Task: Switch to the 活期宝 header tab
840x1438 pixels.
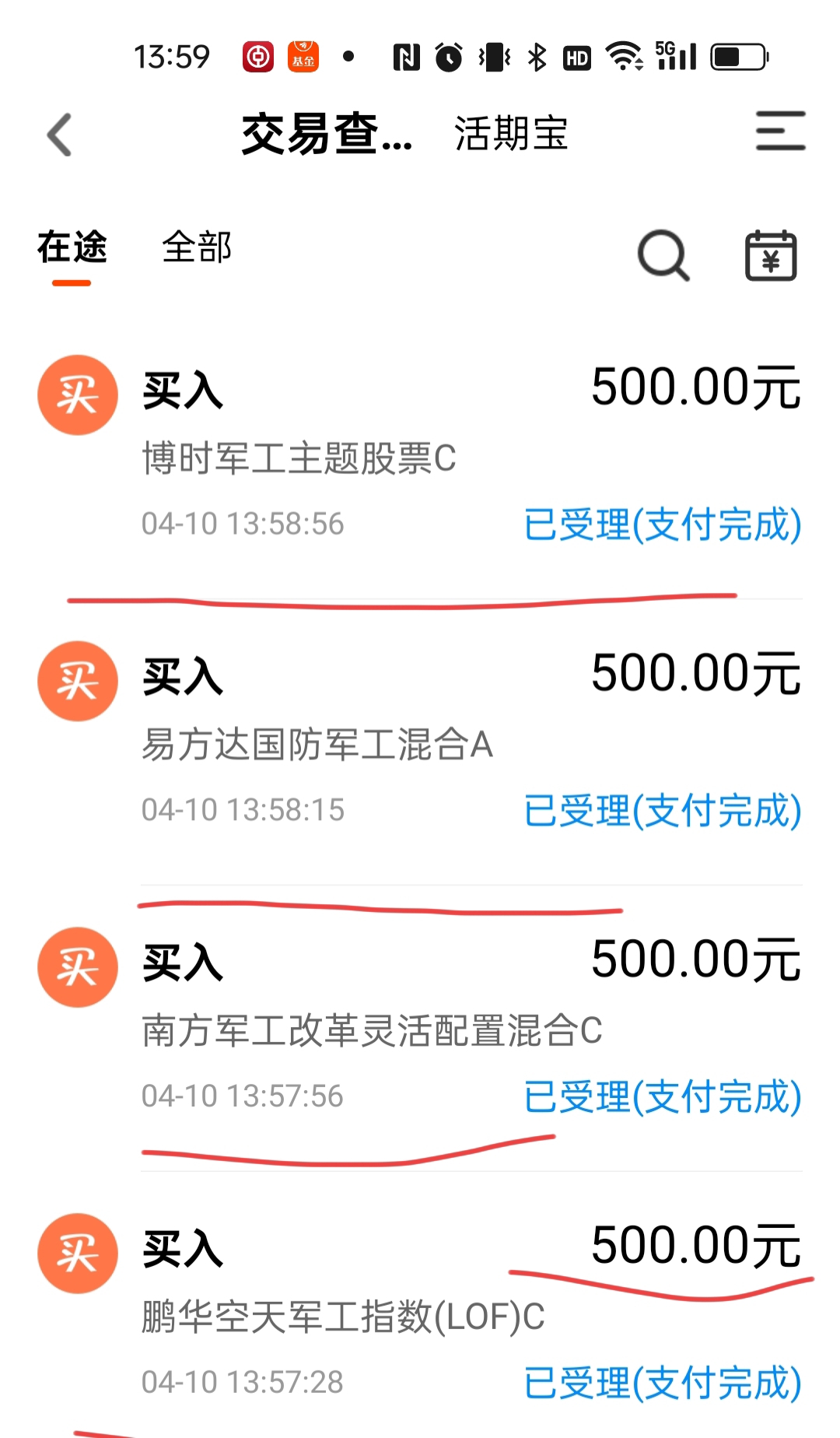Action: (x=511, y=134)
